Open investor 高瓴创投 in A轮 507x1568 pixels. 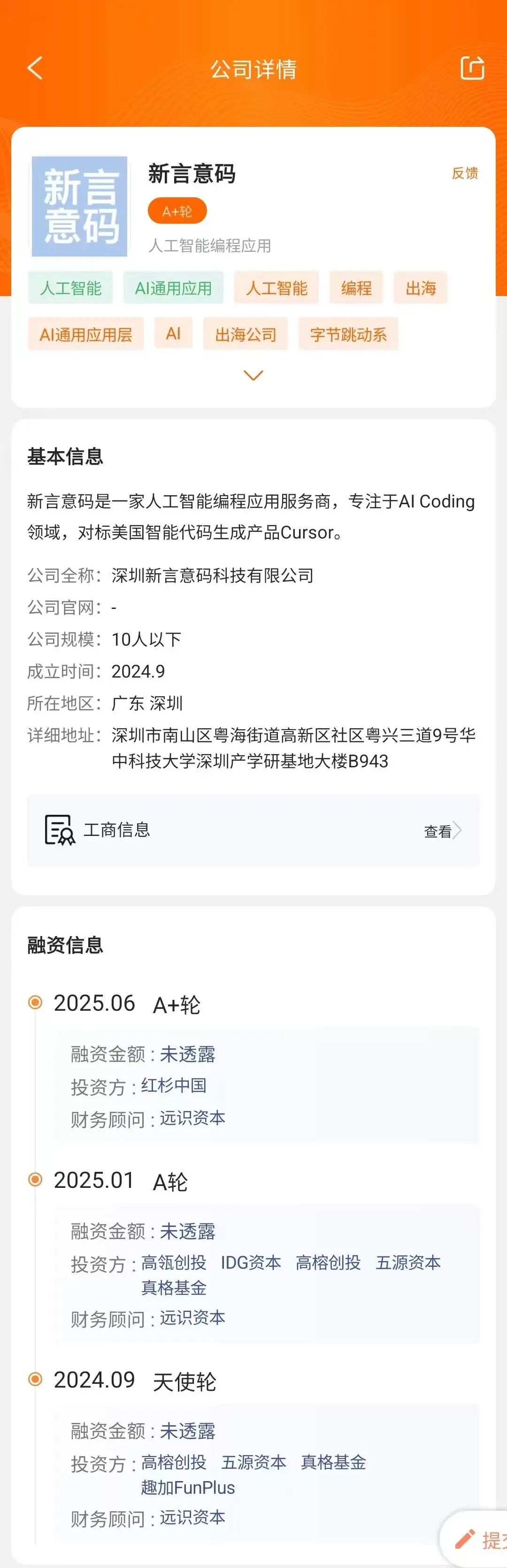click(174, 1263)
